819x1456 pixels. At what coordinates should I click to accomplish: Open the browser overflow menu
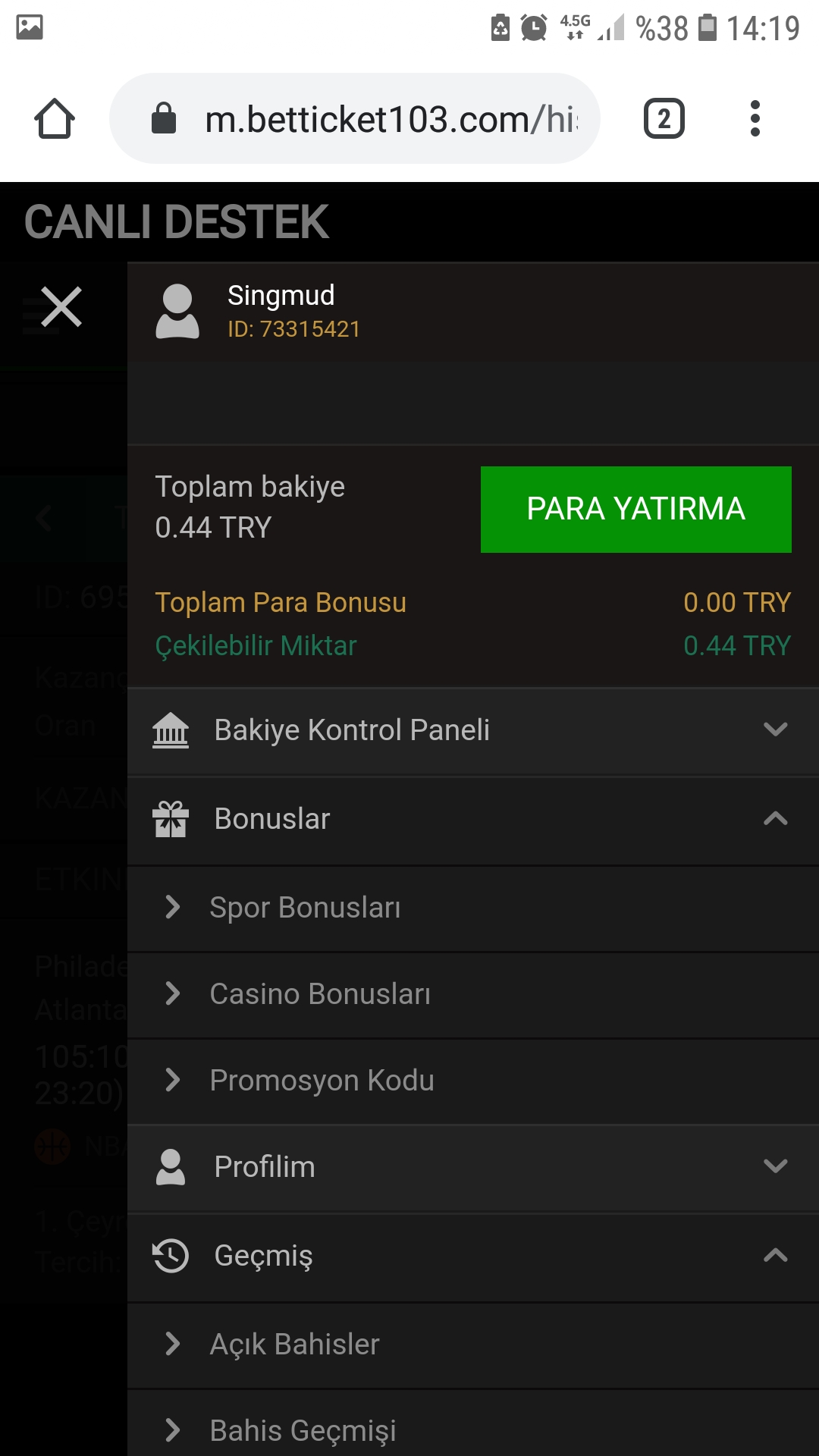tap(755, 118)
